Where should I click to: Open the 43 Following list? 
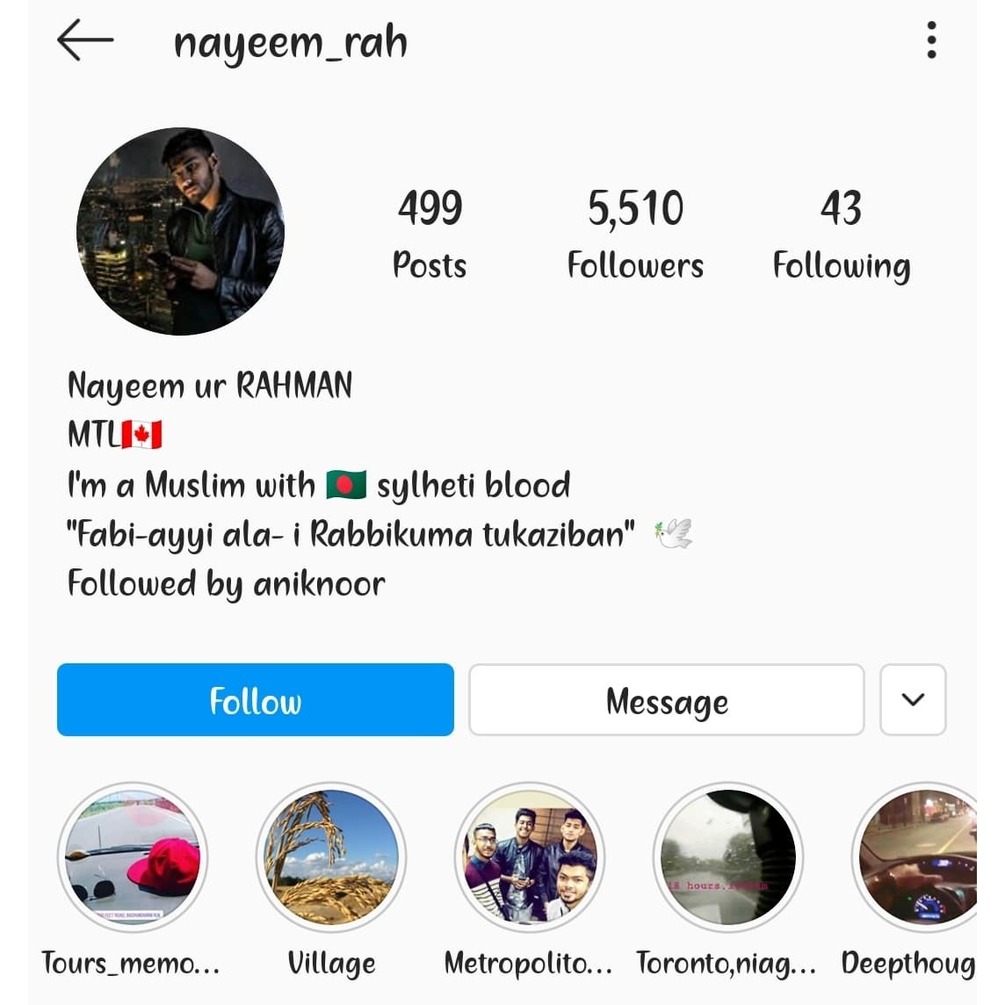[841, 235]
